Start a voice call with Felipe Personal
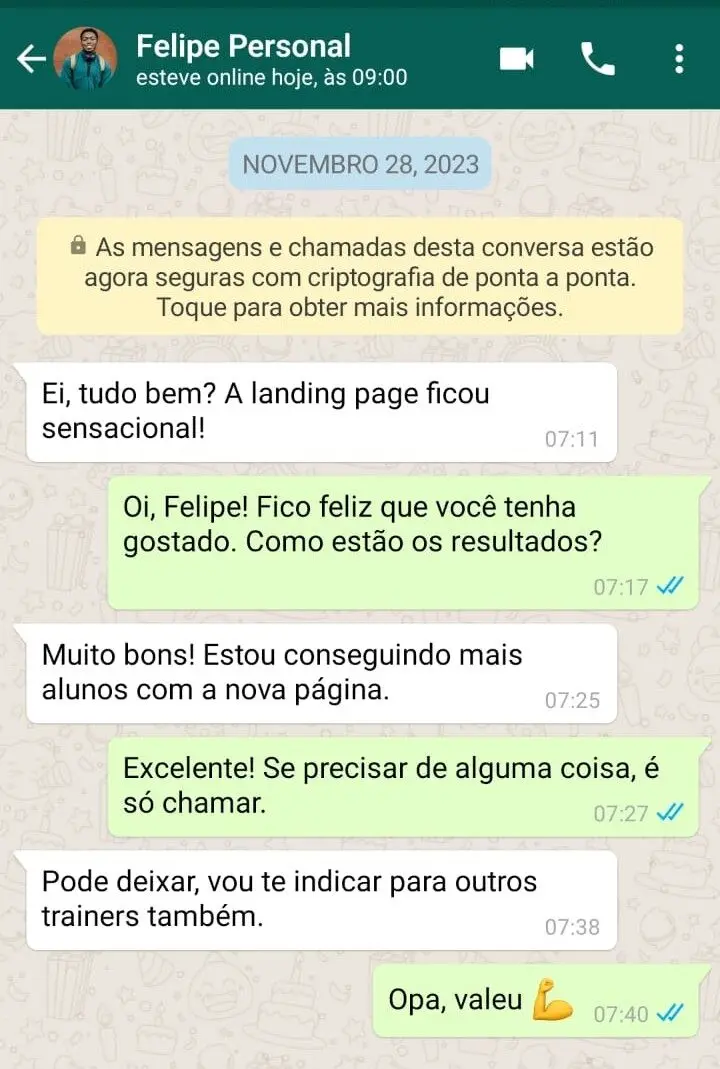This screenshot has width=720, height=1069. click(x=597, y=58)
